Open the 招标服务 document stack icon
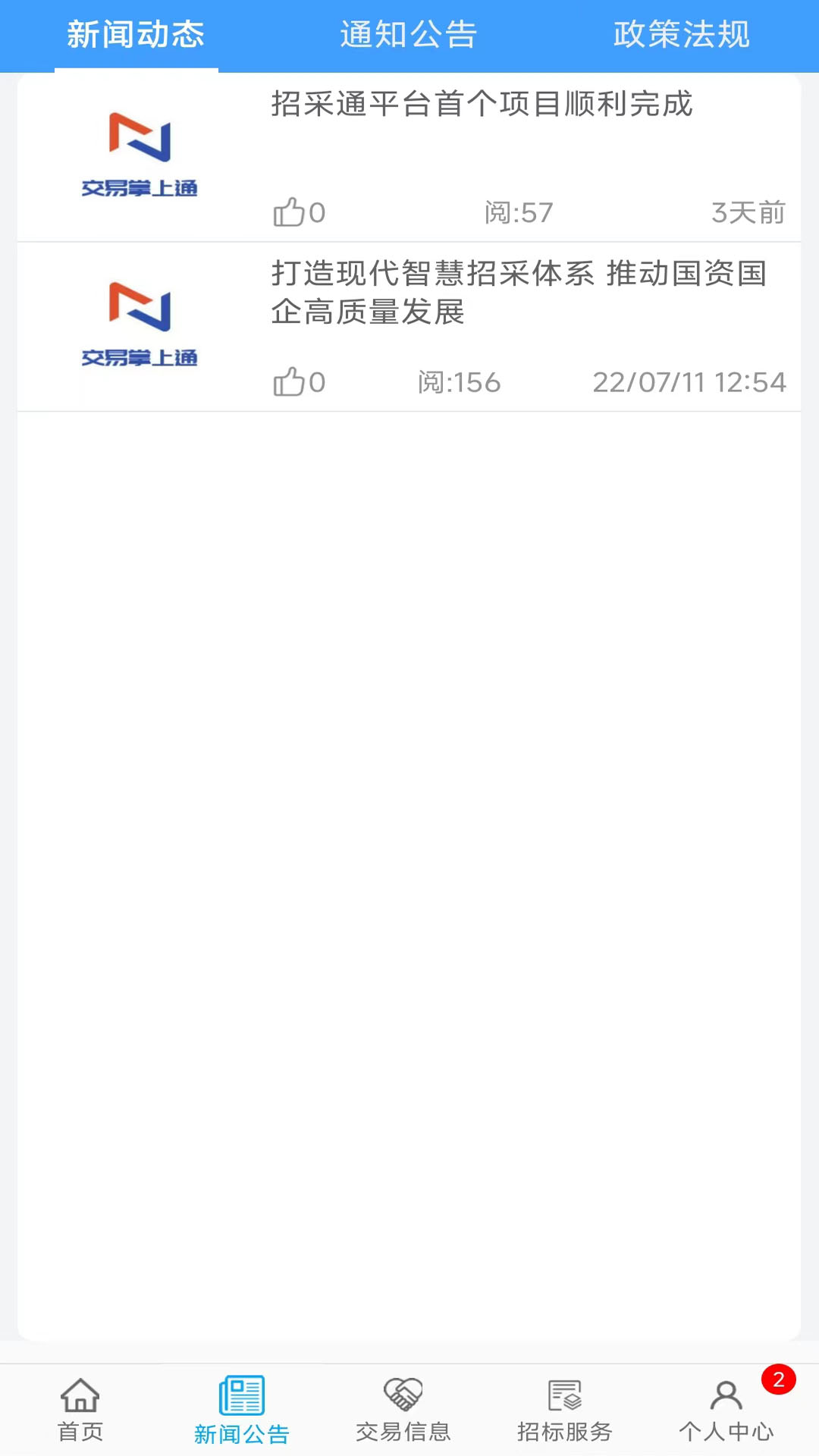This screenshot has width=819, height=1456. [564, 1408]
